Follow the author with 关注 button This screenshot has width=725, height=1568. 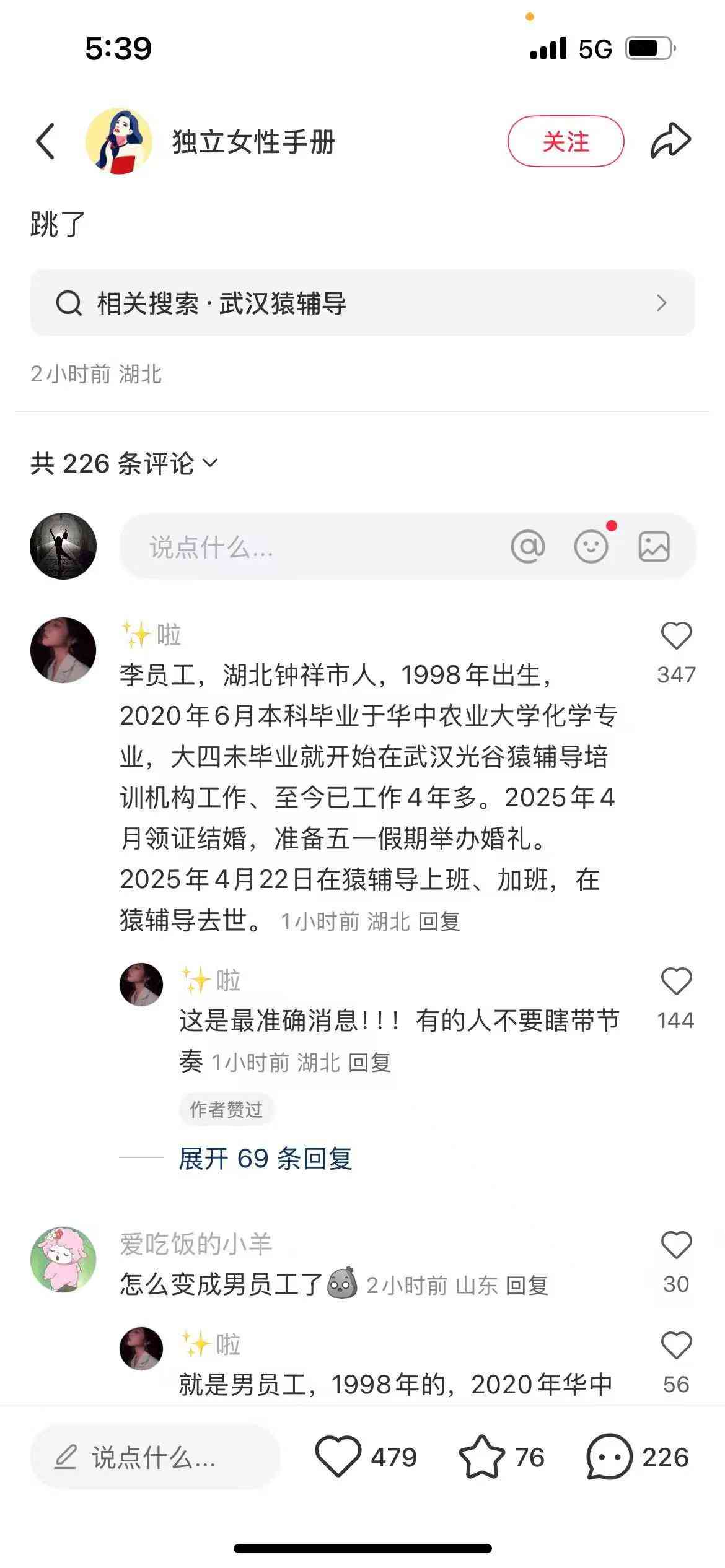click(x=565, y=141)
